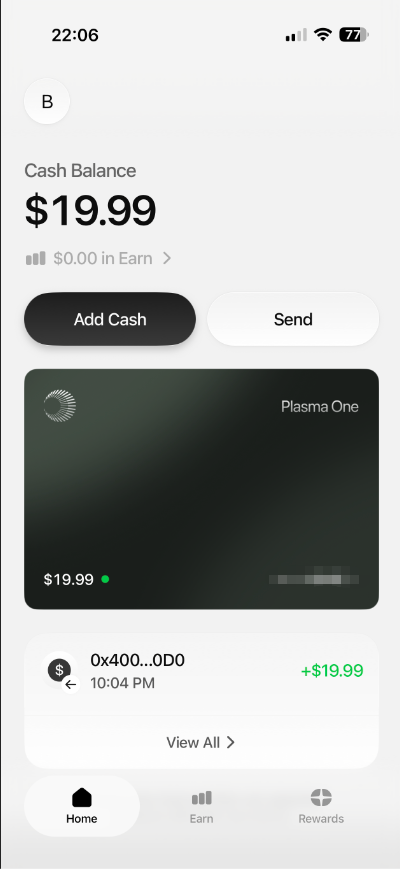Switch to the Rewards tab
The height and width of the screenshot is (869, 400).
click(x=321, y=806)
